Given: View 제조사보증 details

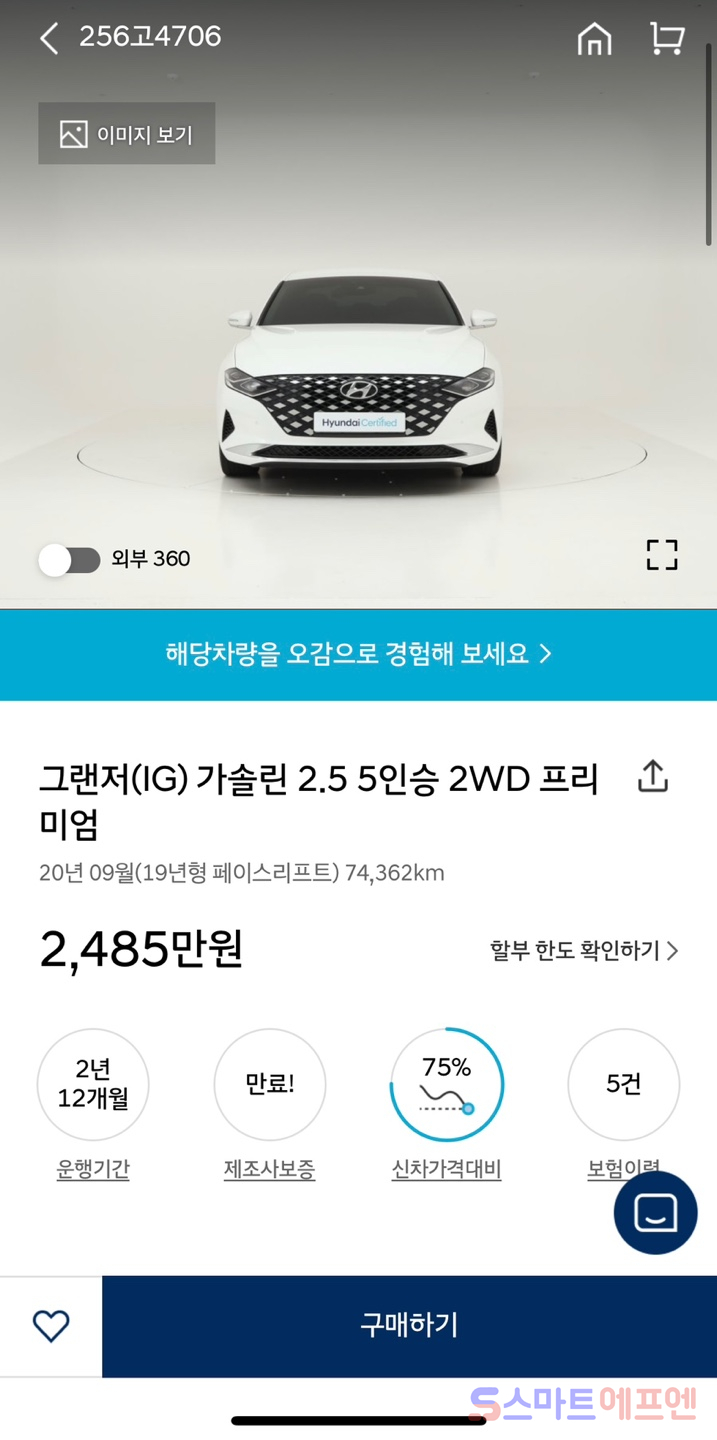Looking at the screenshot, I should click(269, 1085).
